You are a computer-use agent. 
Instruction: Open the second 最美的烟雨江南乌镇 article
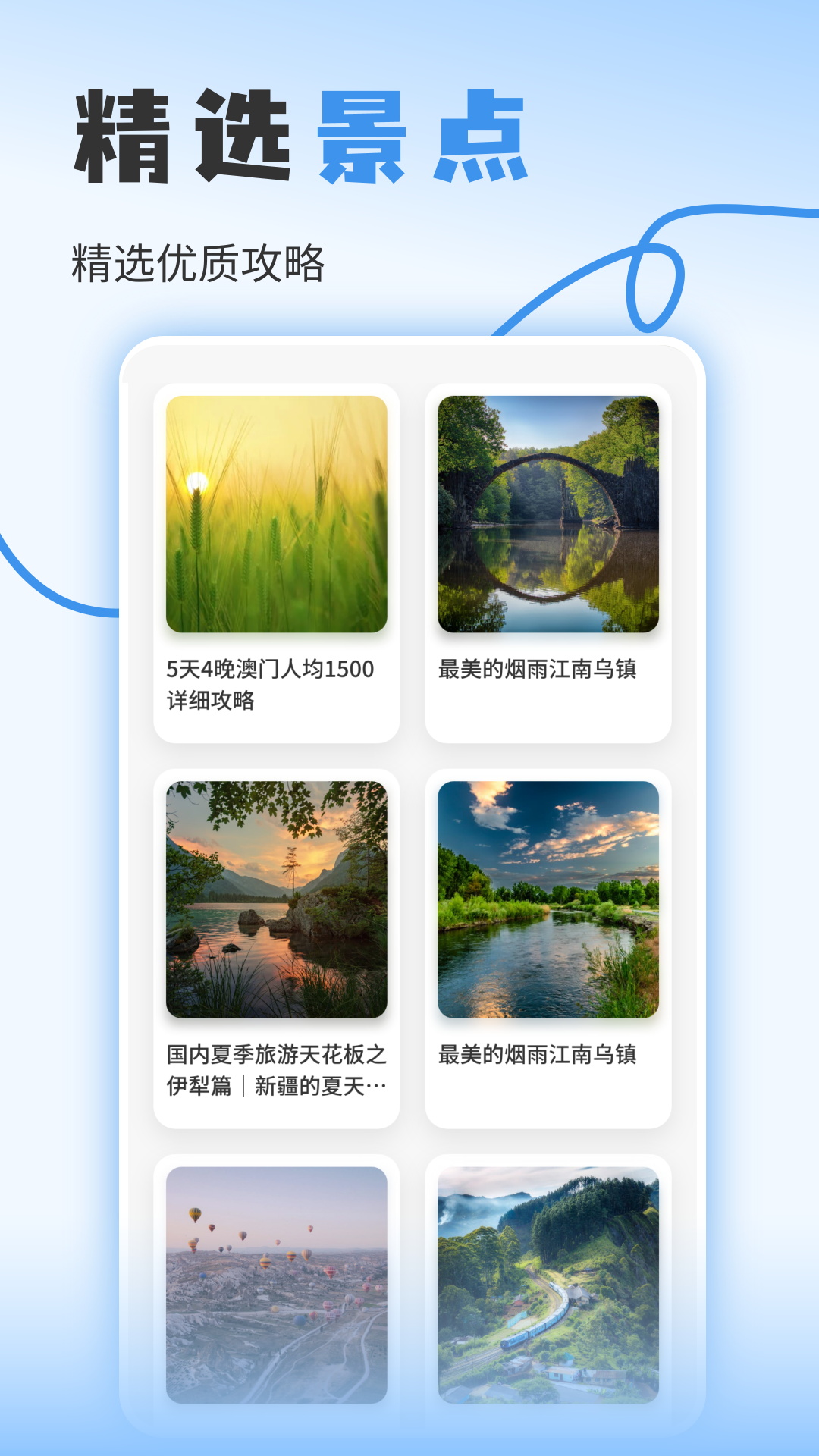[538, 1053]
